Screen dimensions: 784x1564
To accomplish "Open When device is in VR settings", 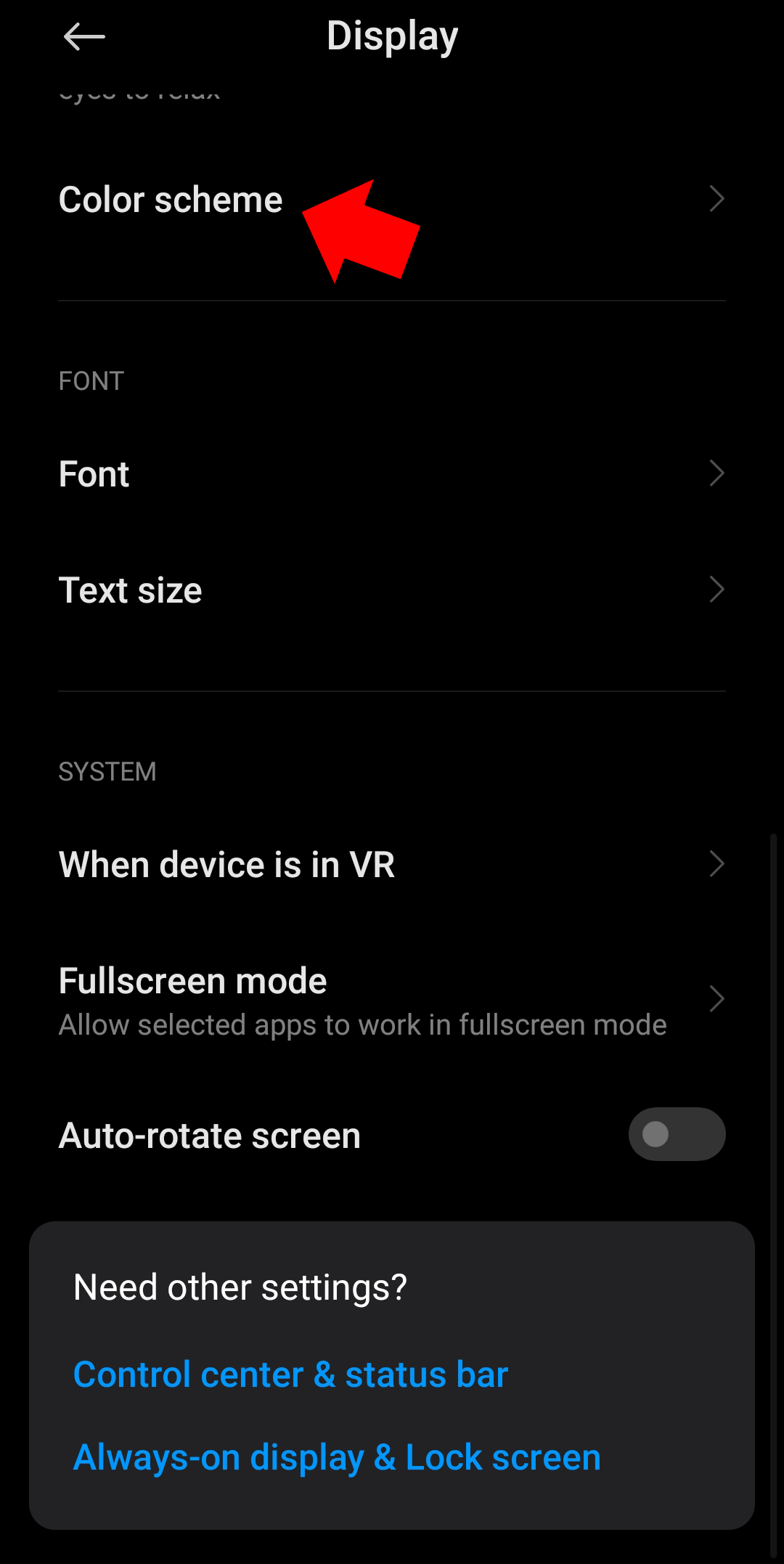I will pyautogui.click(x=227, y=864).
